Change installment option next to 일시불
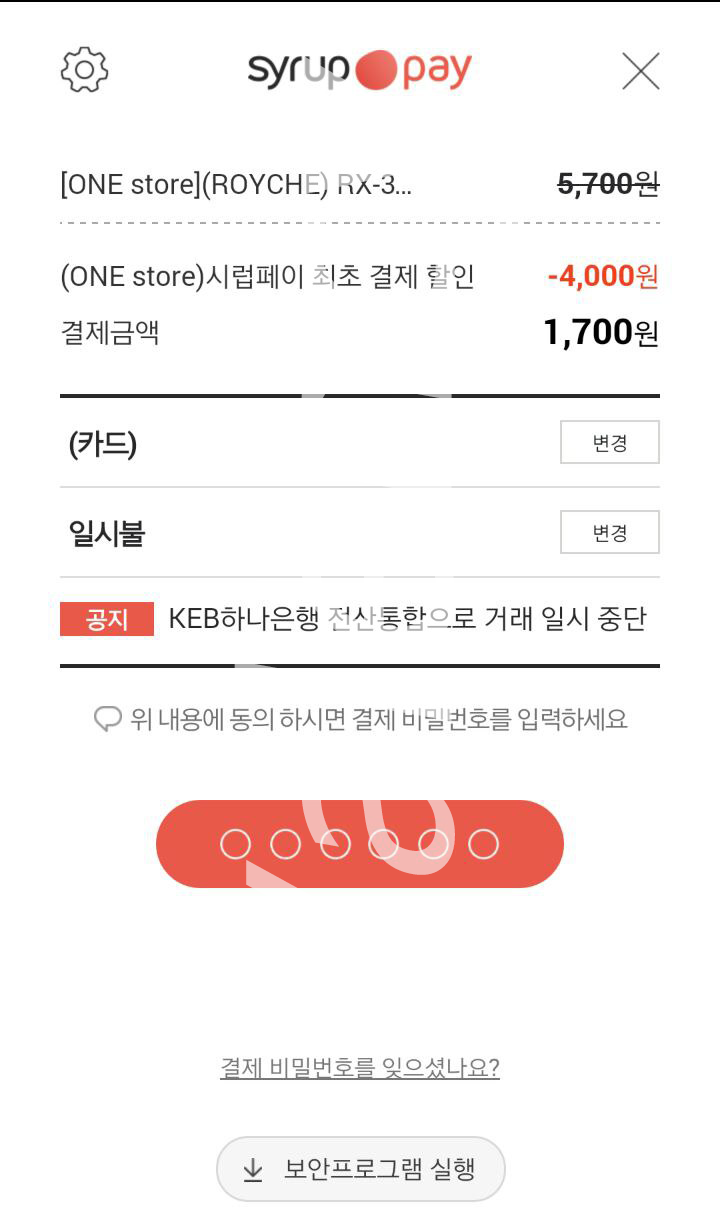Screen dimensions: 720x1232 point(609,532)
